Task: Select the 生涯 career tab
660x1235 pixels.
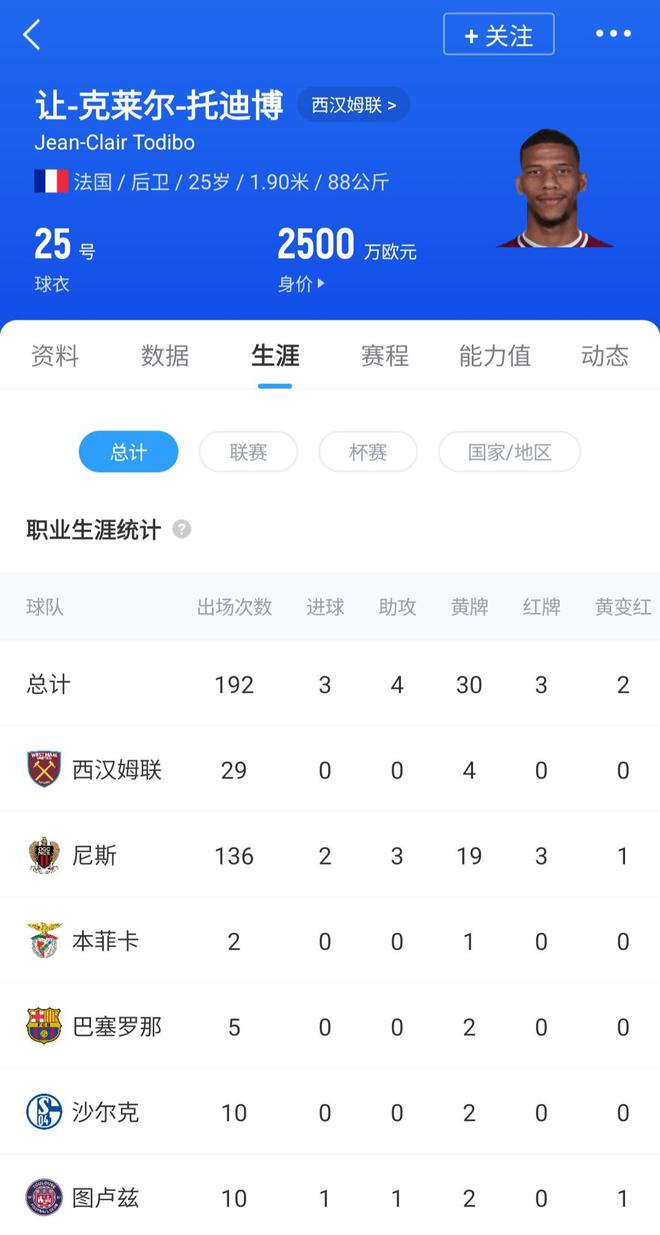Action: pyautogui.click(x=275, y=356)
